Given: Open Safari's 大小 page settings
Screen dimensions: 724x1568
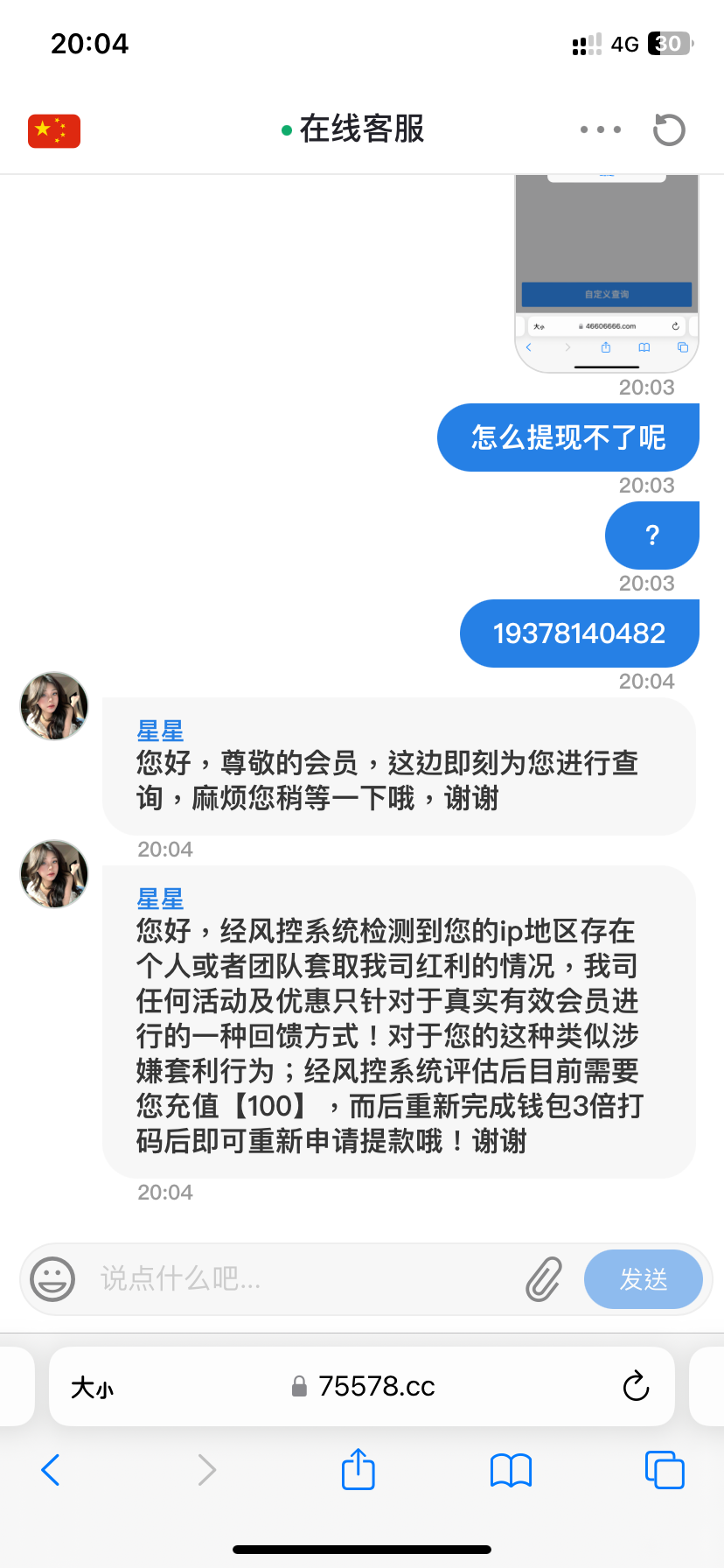Looking at the screenshot, I should coord(92,1387).
